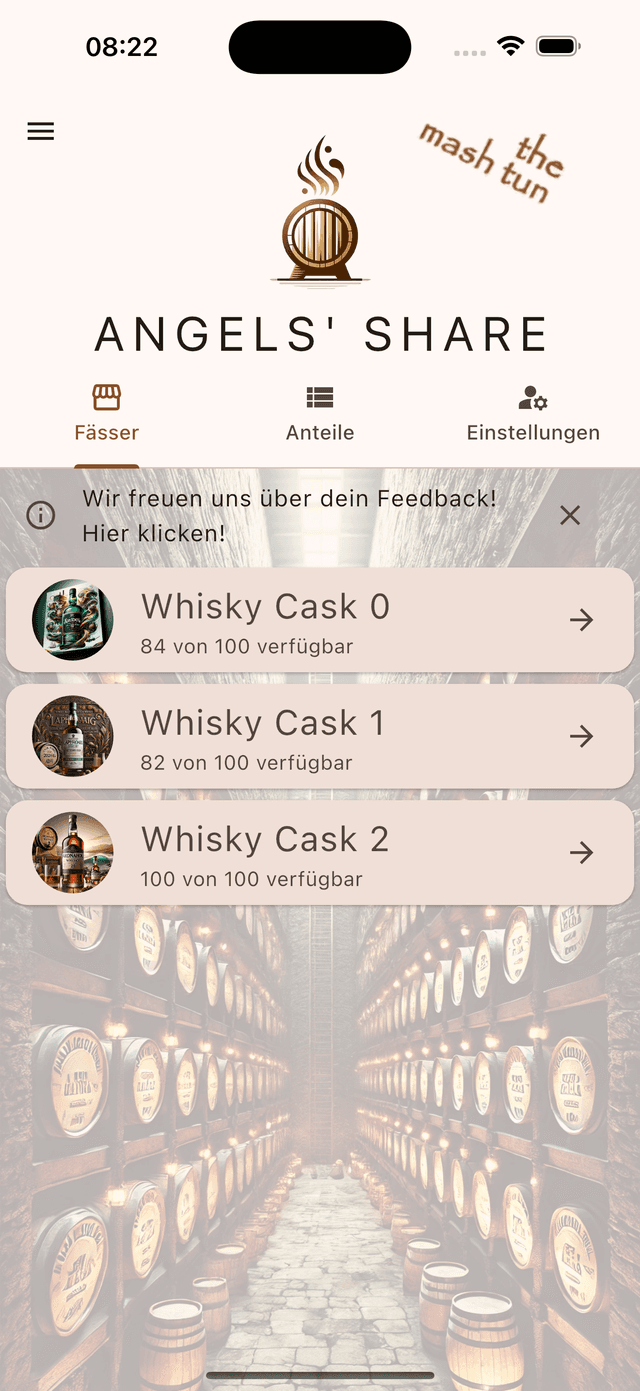Image resolution: width=640 pixels, height=1391 pixels.
Task: Switch to the Fässer tab
Action: click(107, 415)
